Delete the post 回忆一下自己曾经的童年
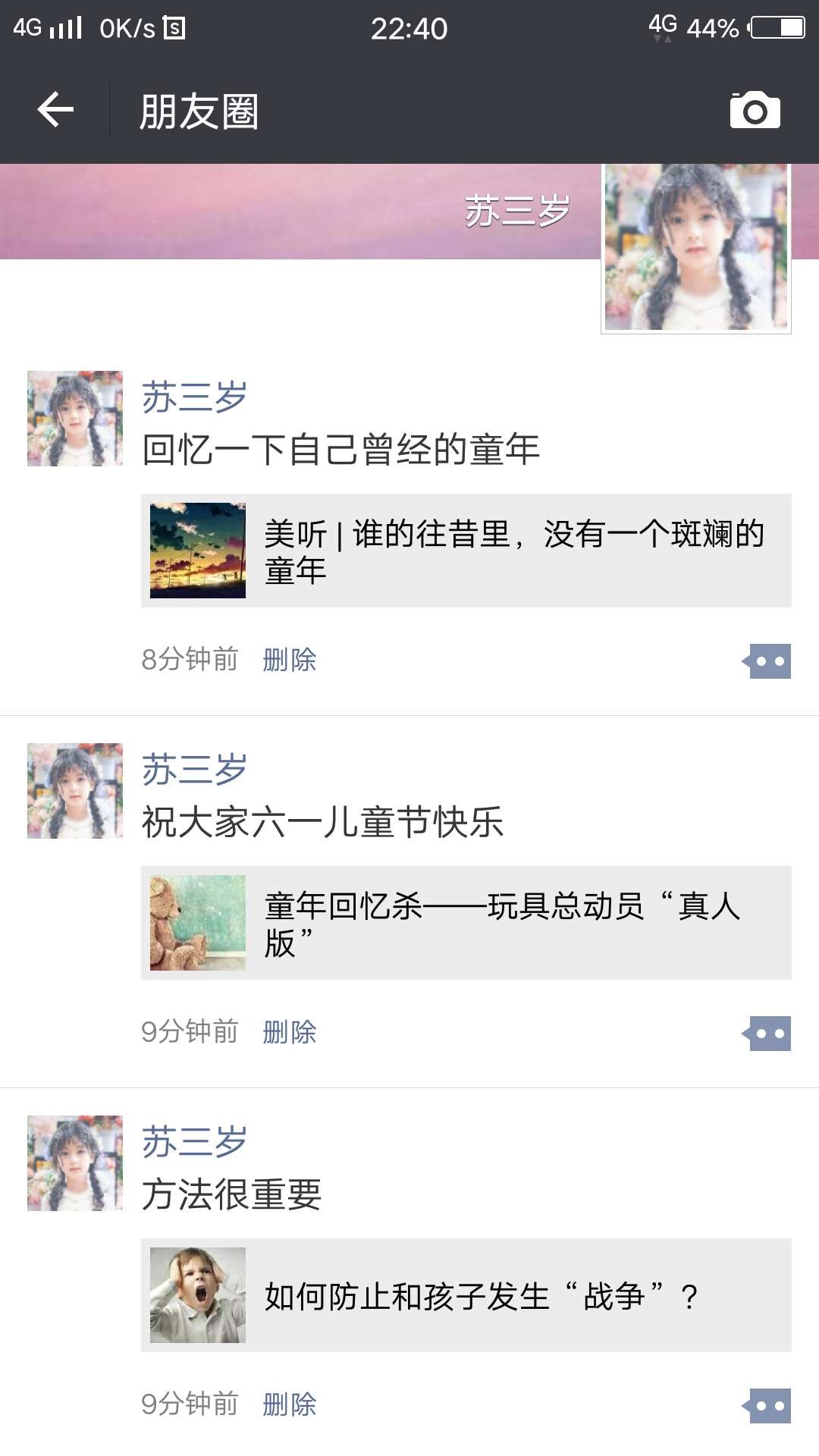Image resolution: width=819 pixels, height=1456 pixels. (x=289, y=660)
